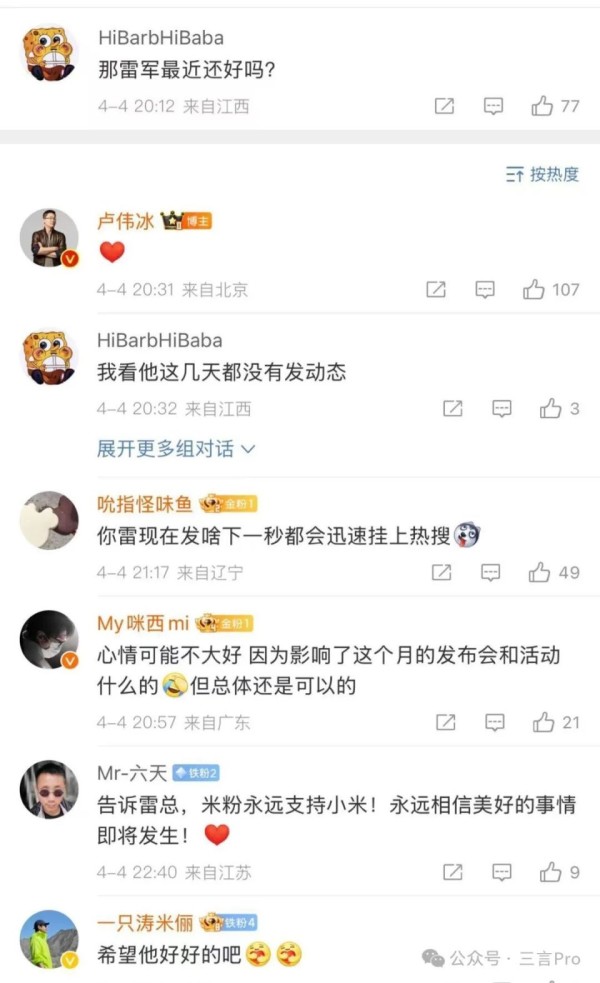Repost 卢伟冰's heart comment
600x983 pixels.
436,289
